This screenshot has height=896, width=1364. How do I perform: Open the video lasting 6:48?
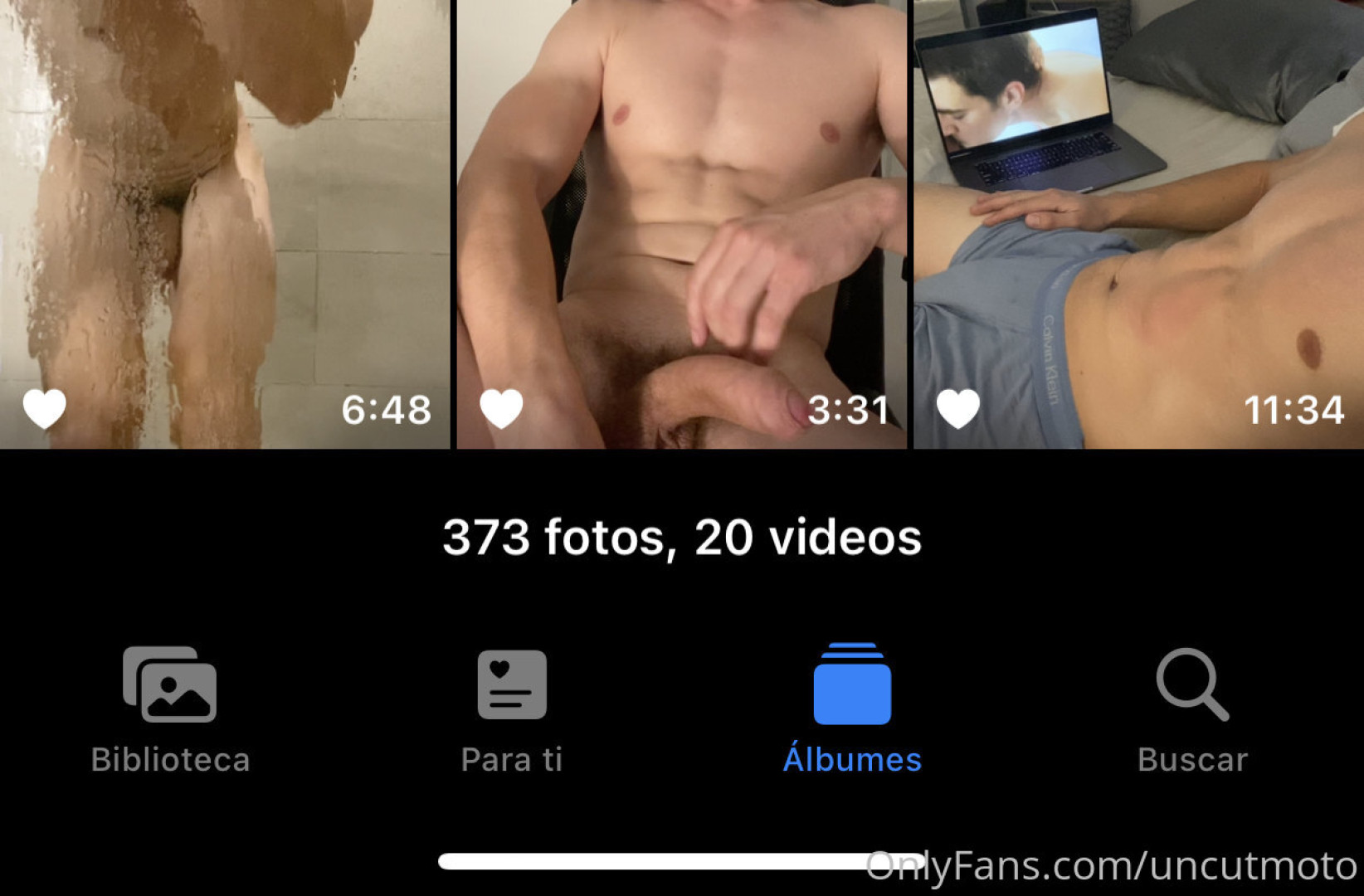tap(224, 224)
